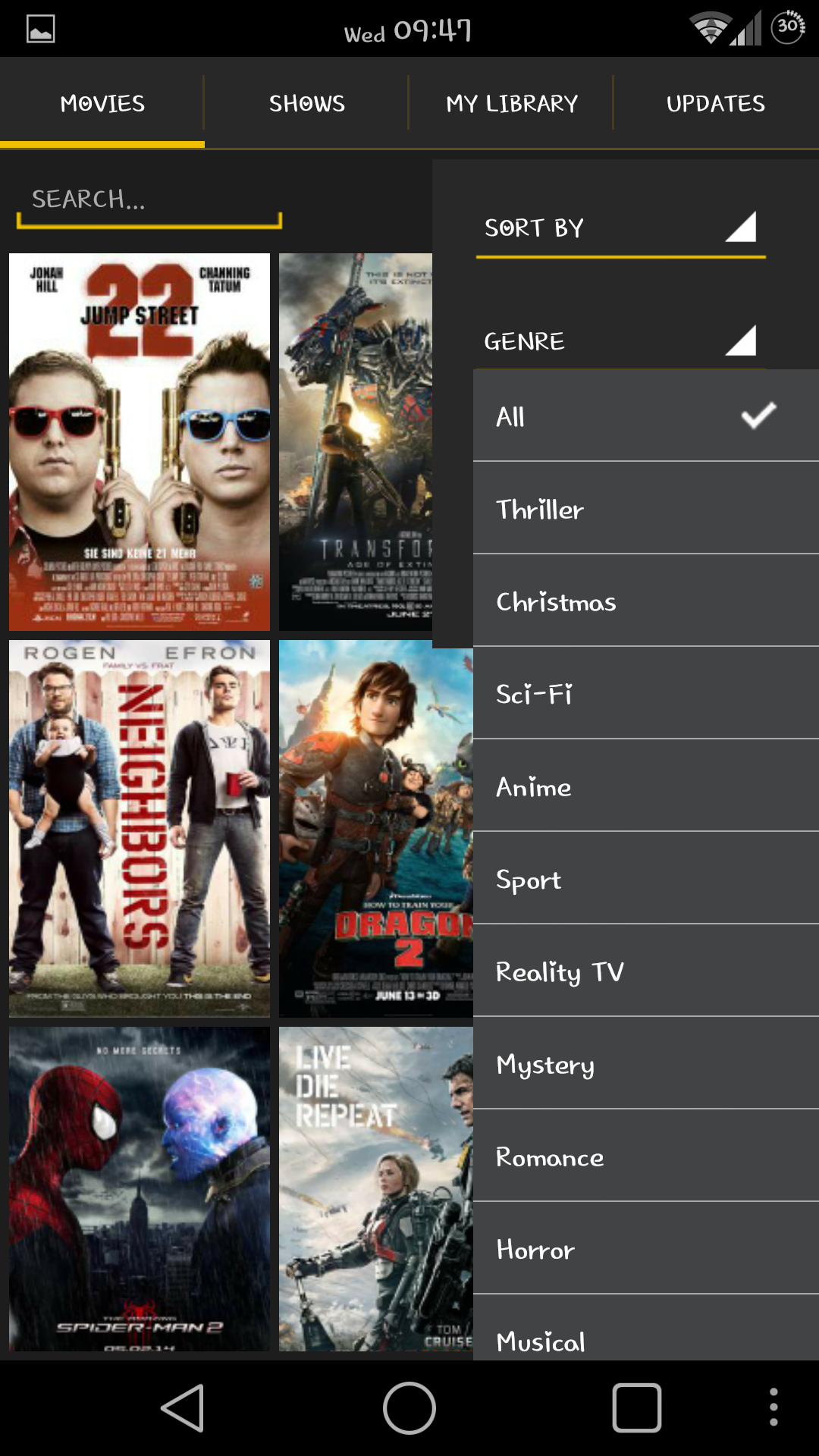The image size is (819, 1456).
Task: Open the 22 Jump Street poster
Action: click(x=140, y=442)
